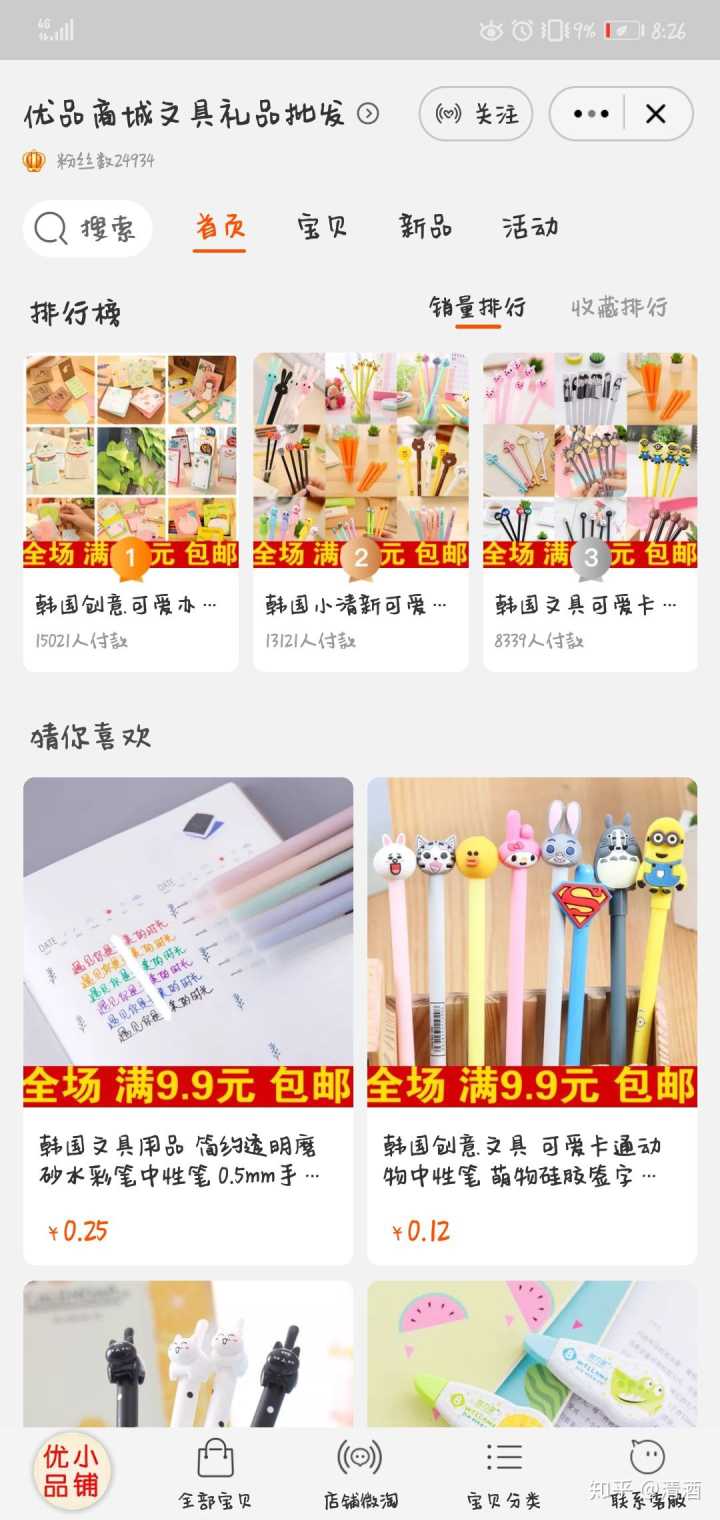
Task: Open the rank 1 product with 15021 payments
Action: tap(131, 510)
